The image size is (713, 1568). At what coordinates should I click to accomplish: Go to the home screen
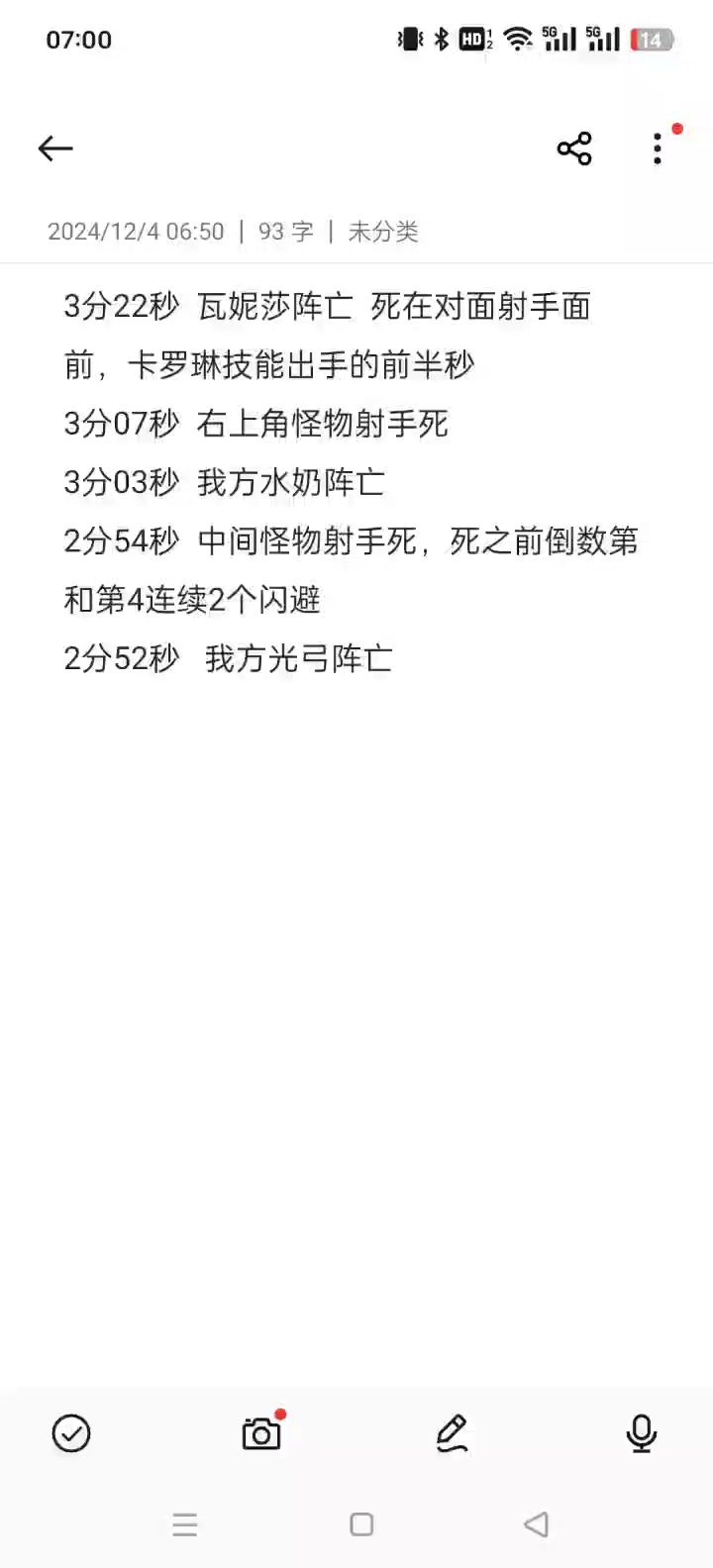[x=361, y=1524]
